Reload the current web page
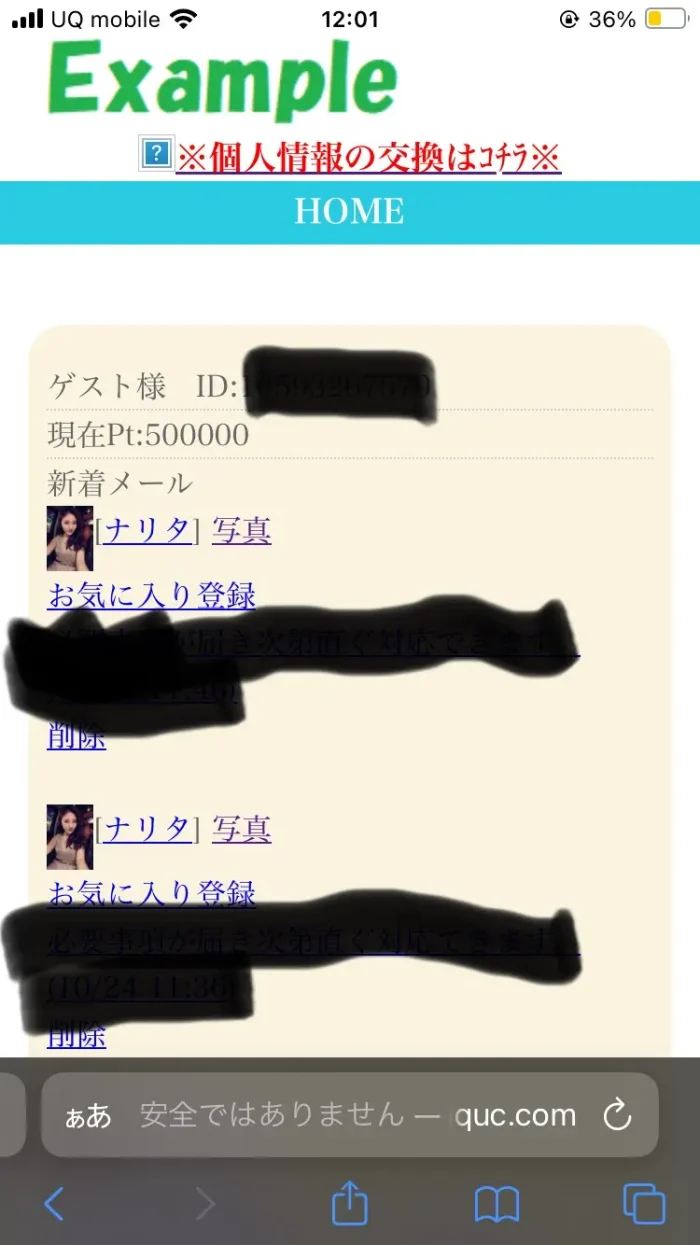Screen dimensions: 700x1245 point(618,1114)
